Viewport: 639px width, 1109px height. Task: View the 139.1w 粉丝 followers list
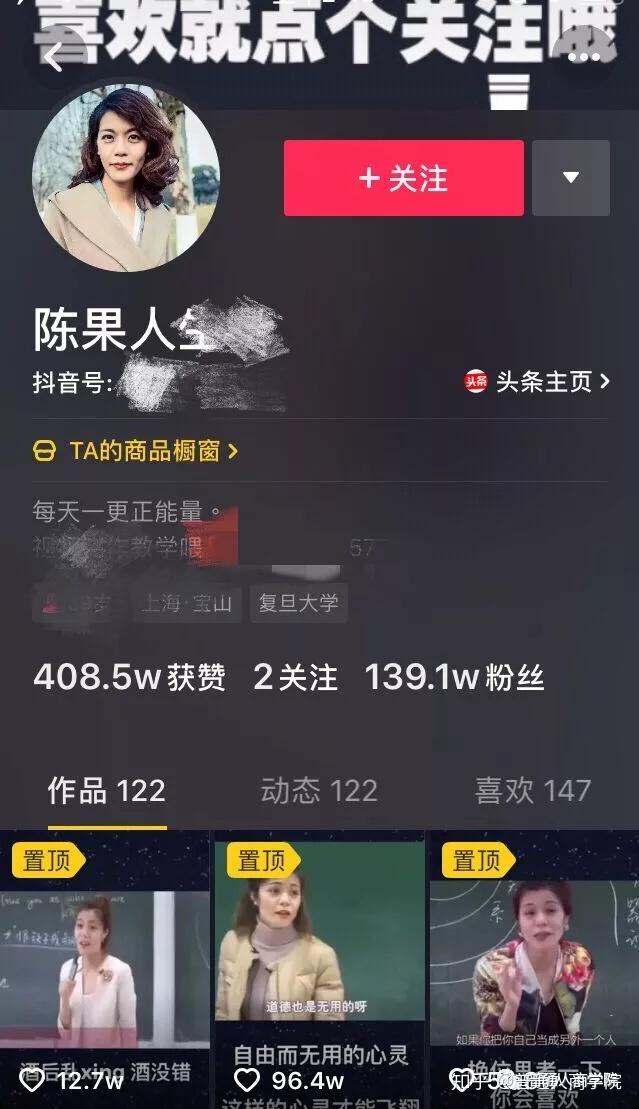point(454,678)
